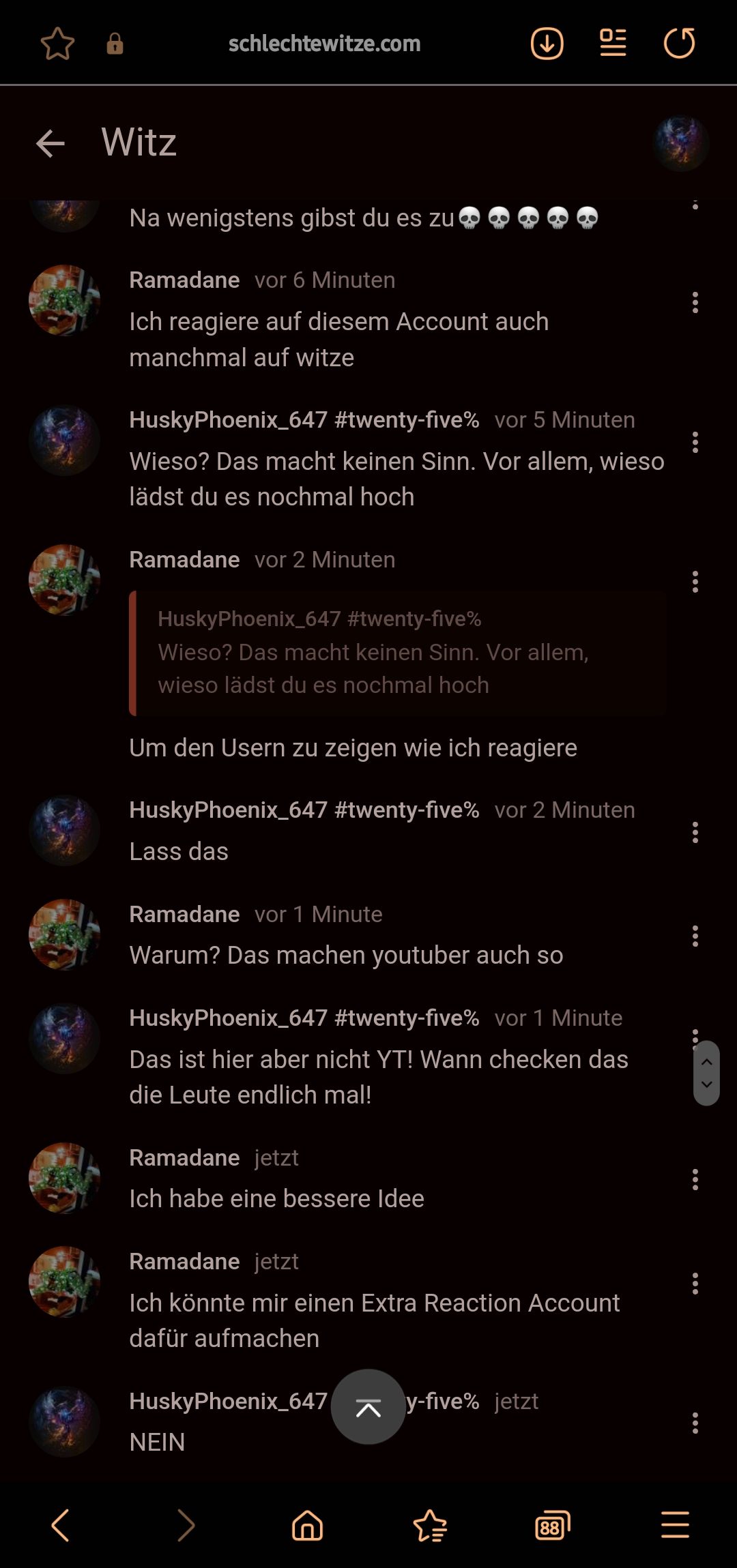Bookmark this page with the star icon

[x=57, y=44]
